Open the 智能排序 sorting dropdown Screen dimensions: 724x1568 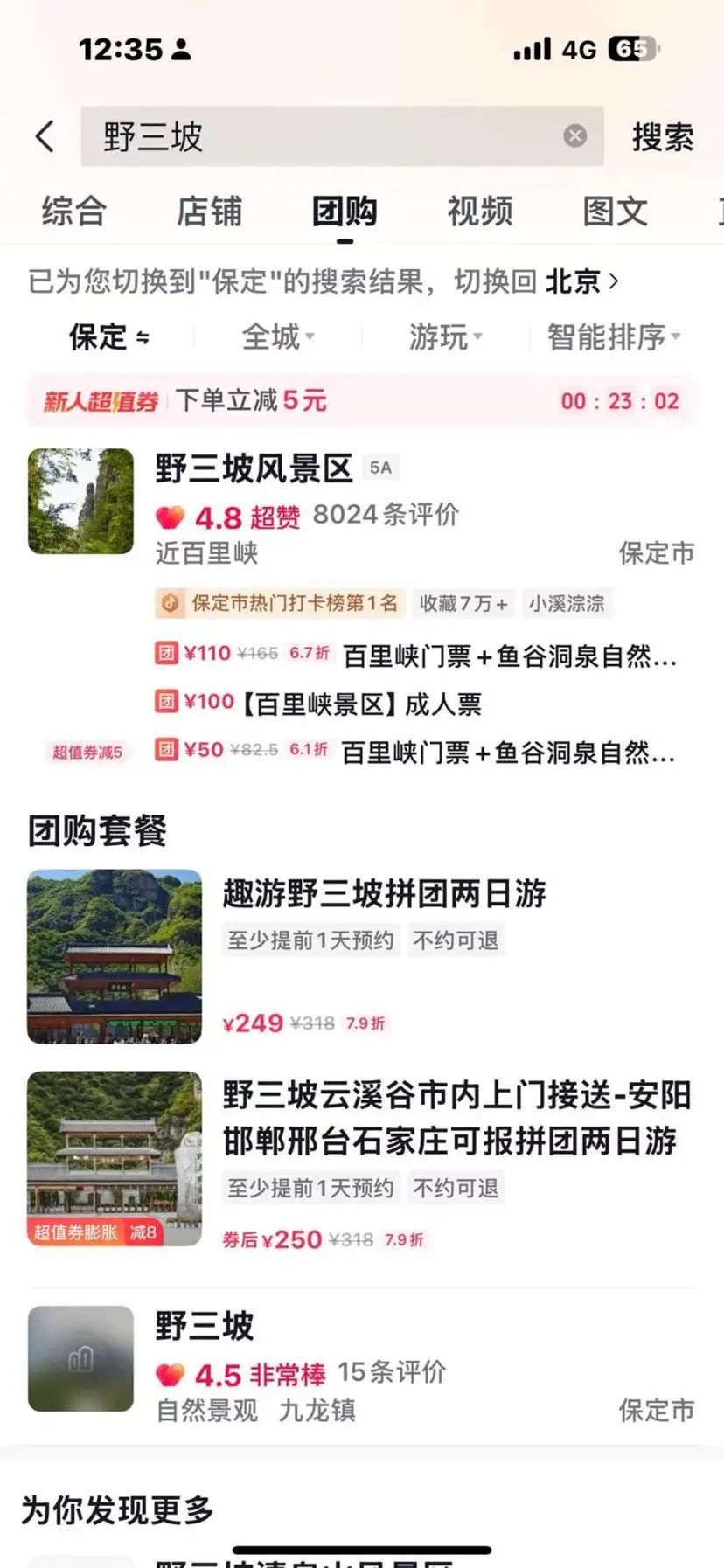coord(614,336)
